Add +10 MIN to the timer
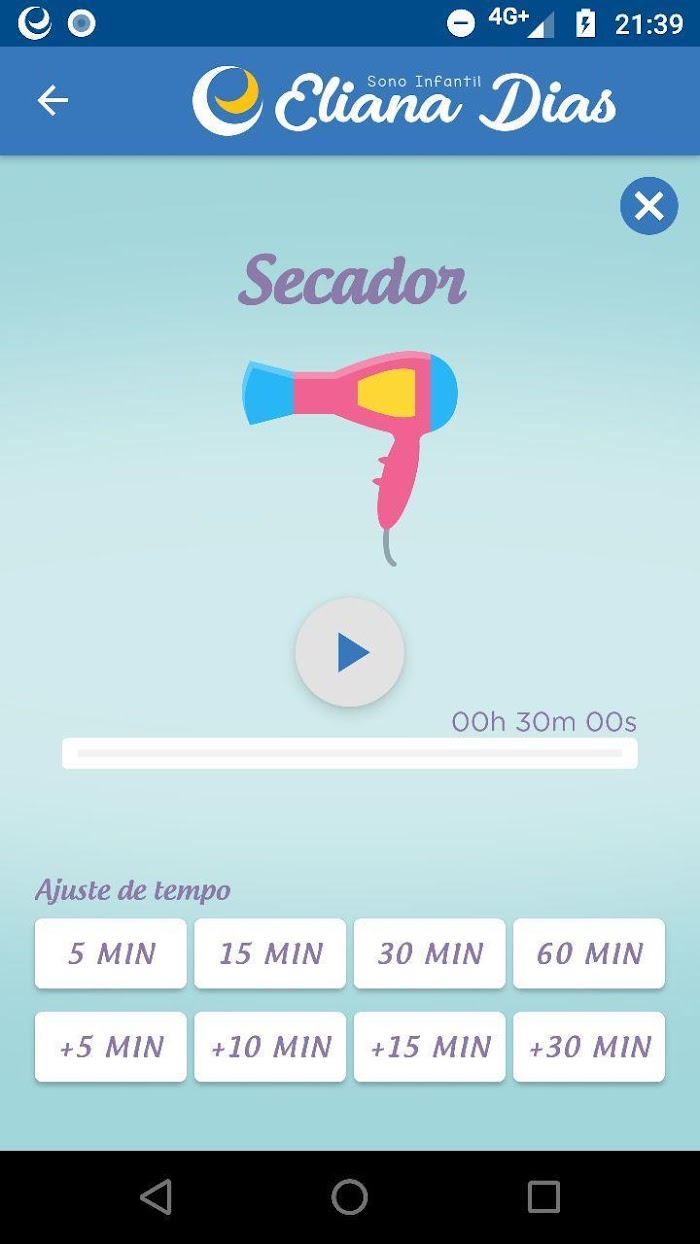 coord(270,1047)
